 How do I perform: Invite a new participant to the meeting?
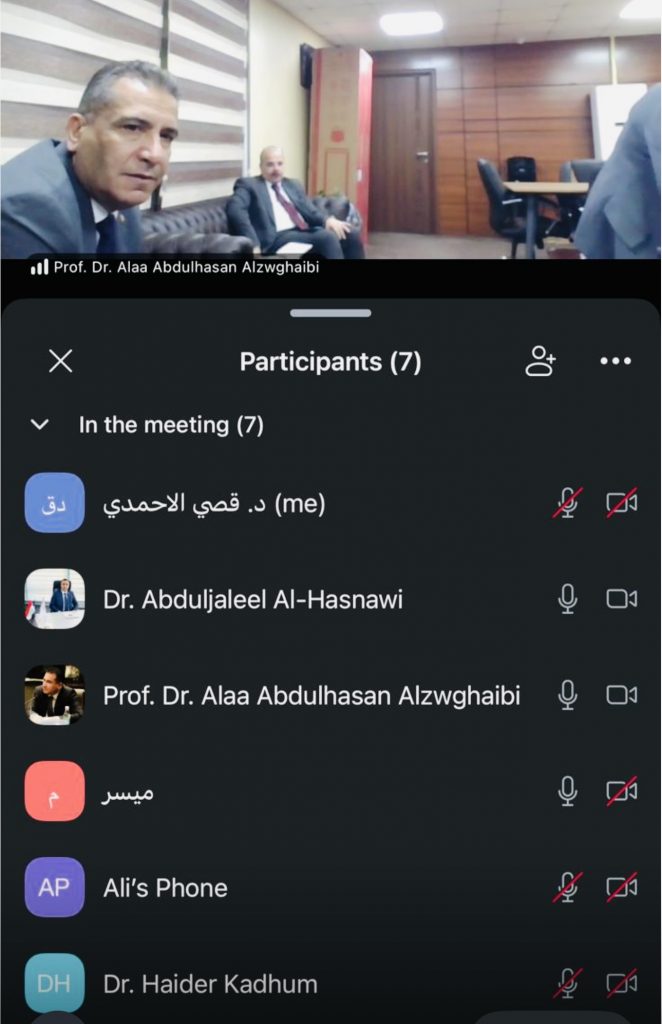coord(540,361)
